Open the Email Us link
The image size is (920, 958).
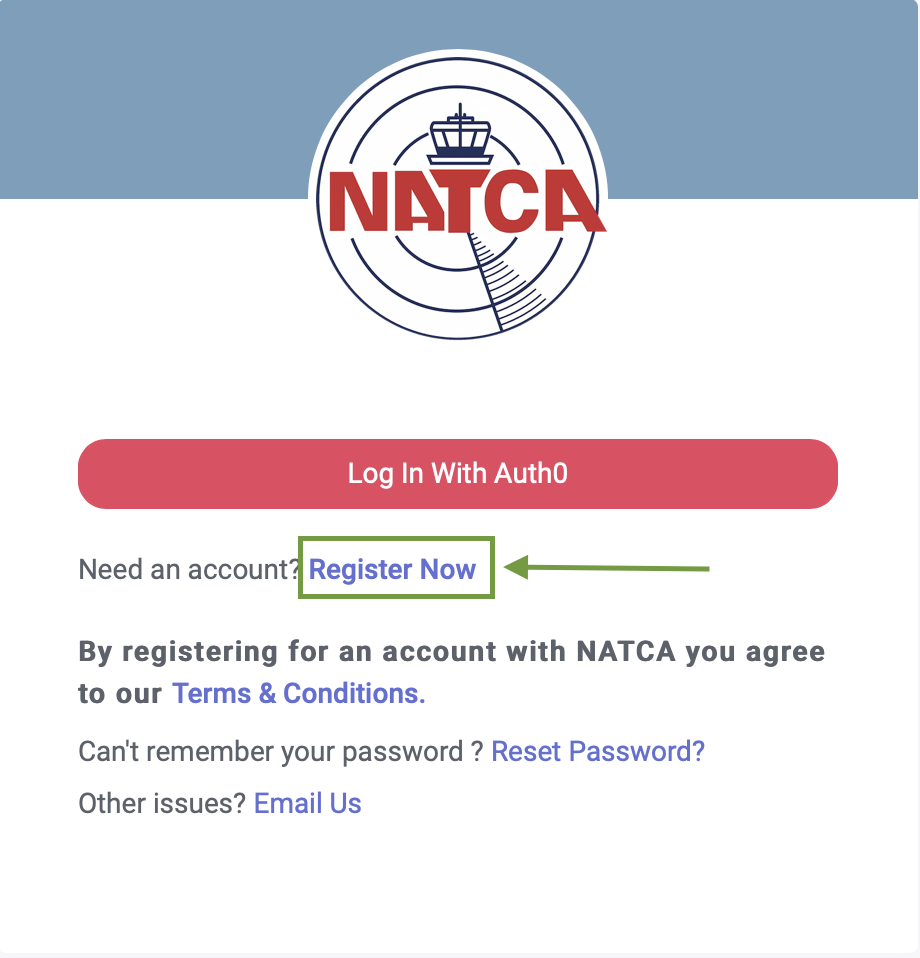pyautogui.click(x=307, y=803)
